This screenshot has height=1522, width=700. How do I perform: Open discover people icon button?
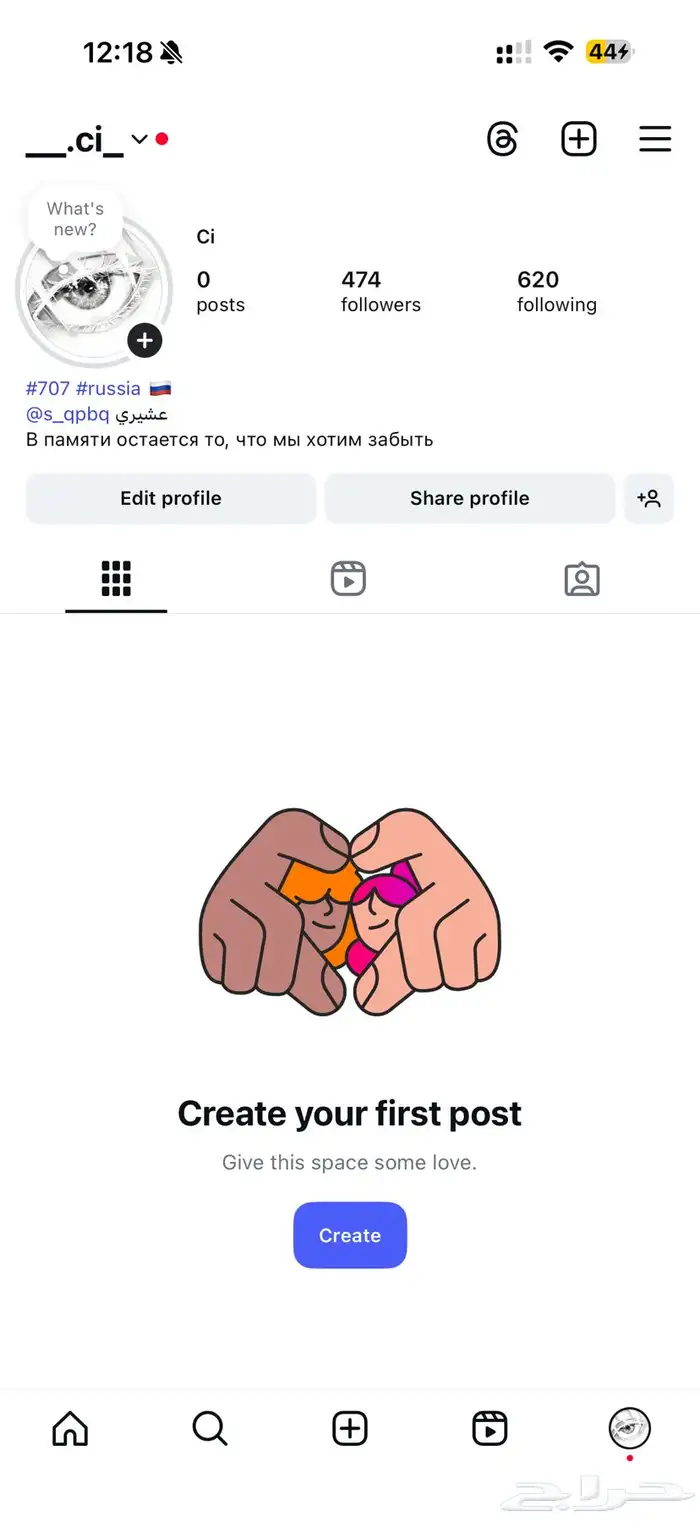(x=649, y=498)
